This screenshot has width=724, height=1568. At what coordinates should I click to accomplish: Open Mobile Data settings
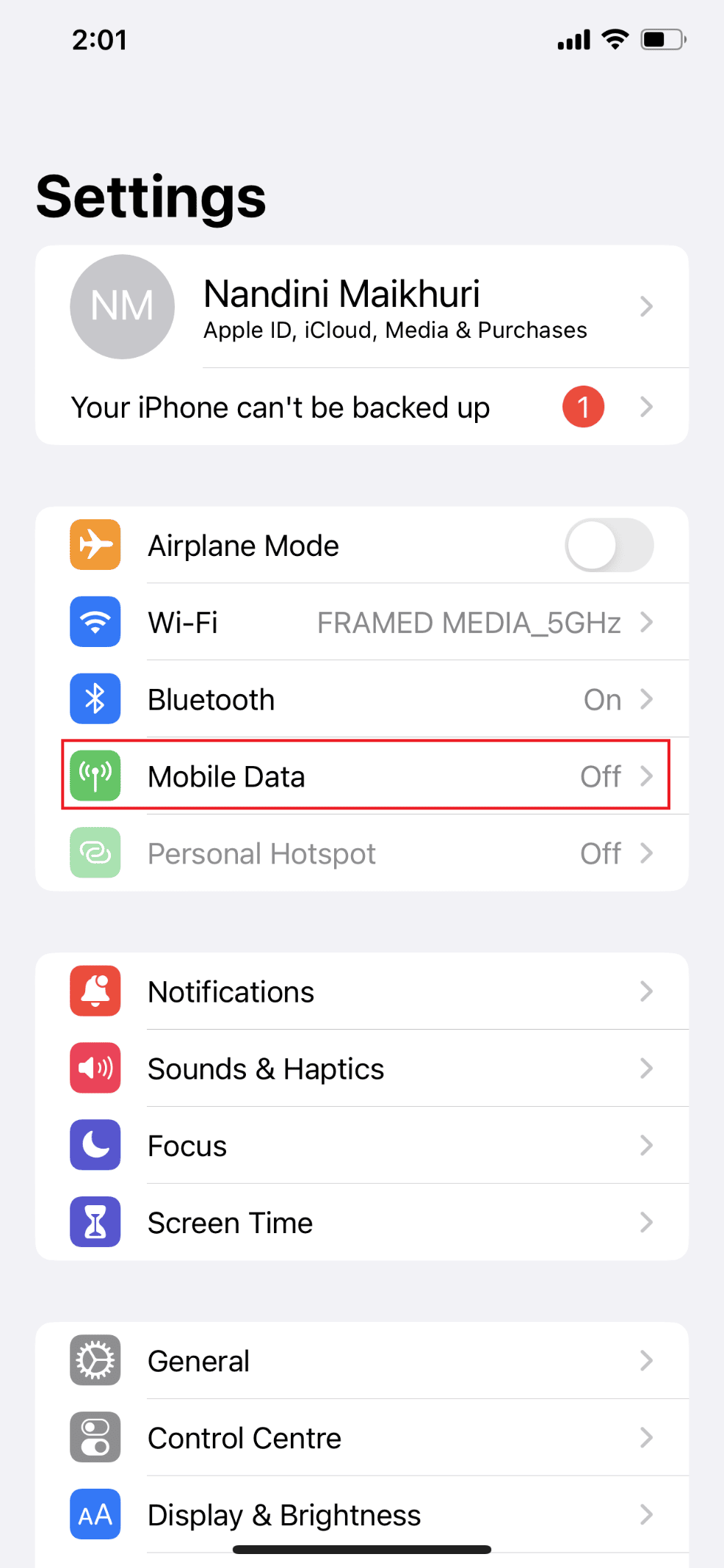pyautogui.click(x=361, y=776)
